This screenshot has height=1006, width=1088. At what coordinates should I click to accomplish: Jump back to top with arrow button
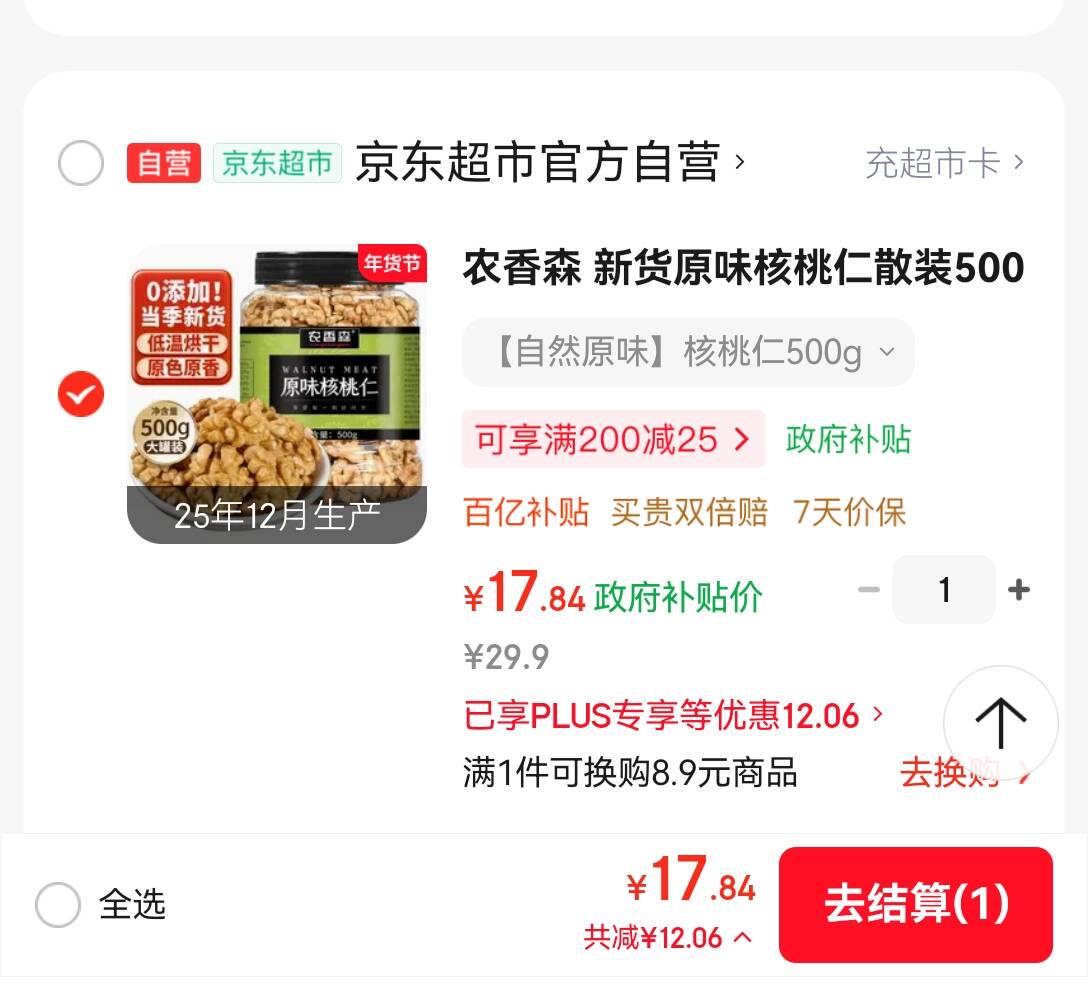coord(1000,722)
